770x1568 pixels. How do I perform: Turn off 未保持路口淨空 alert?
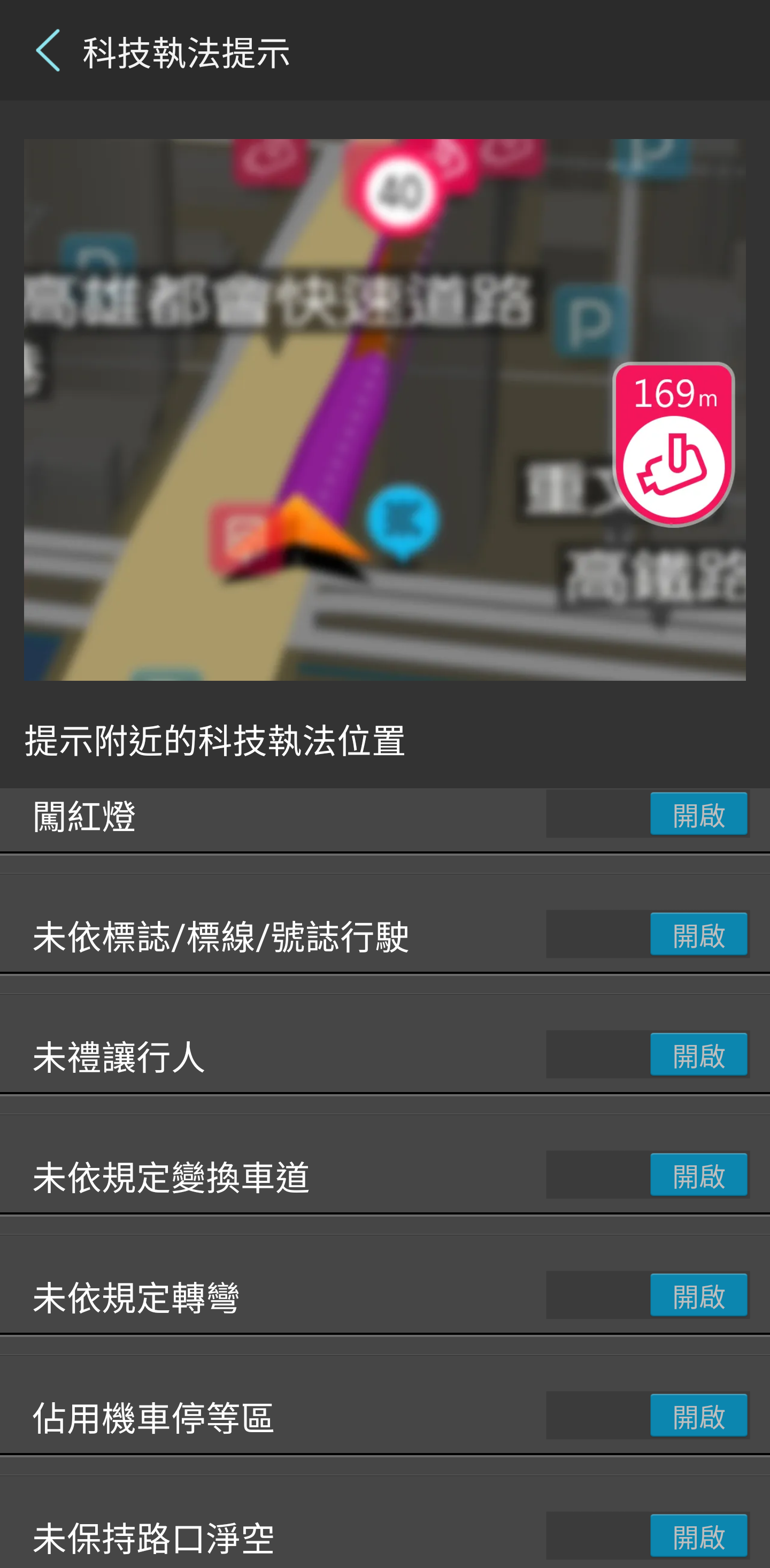pyautogui.click(x=646, y=1535)
